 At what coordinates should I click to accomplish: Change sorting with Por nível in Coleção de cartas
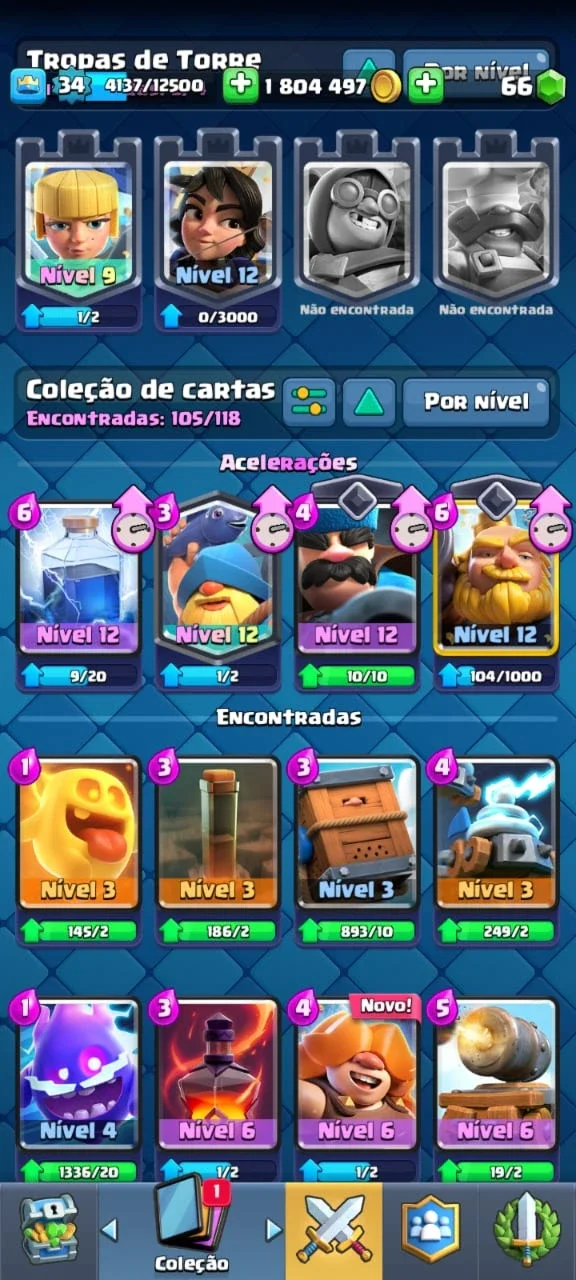pyautogui.click(x=476, y=402)
